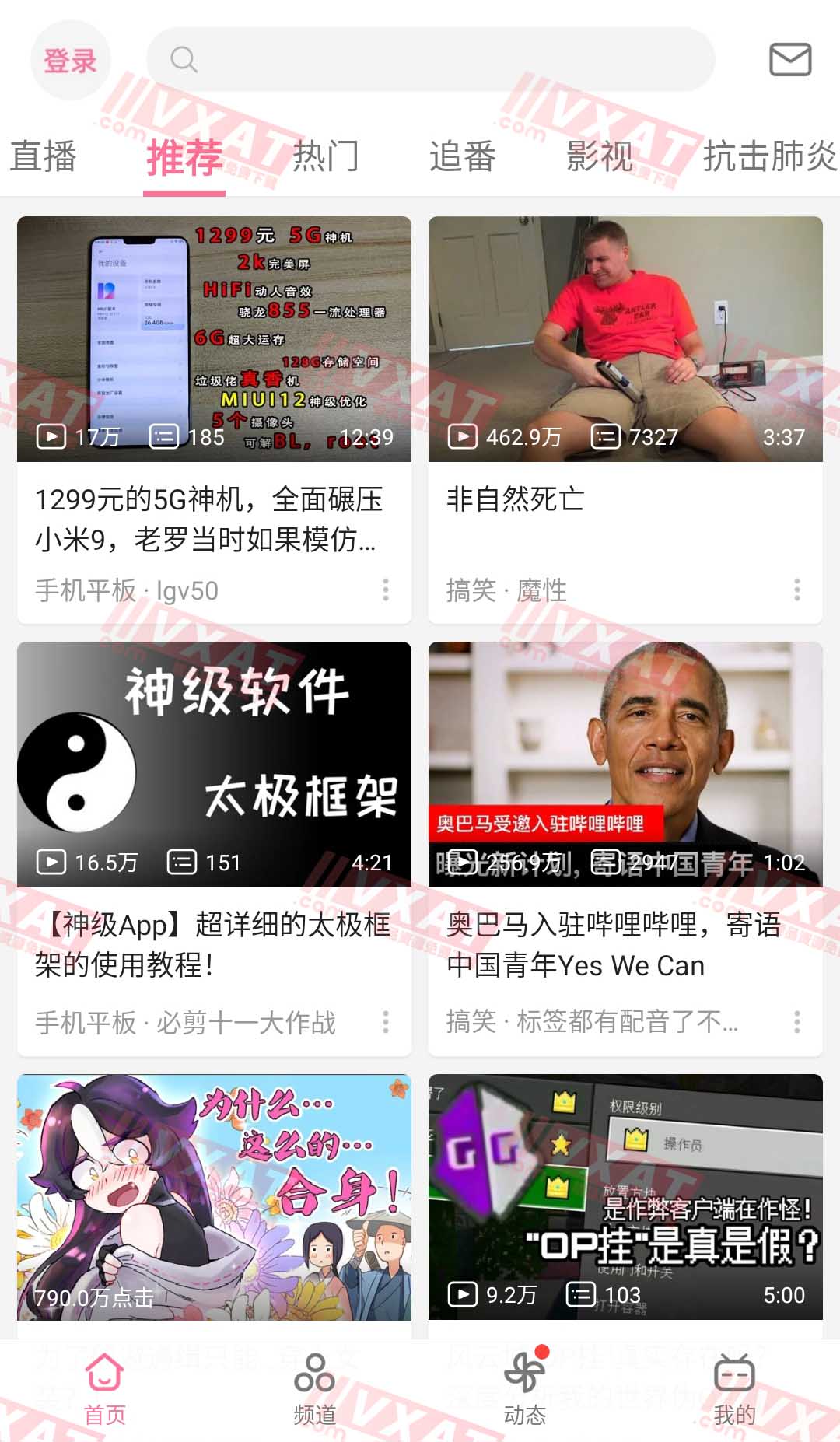Switch to the 热门 tab
This screenshot has height=1442, width=840.
pyautogui.click(x=324, y=159)
